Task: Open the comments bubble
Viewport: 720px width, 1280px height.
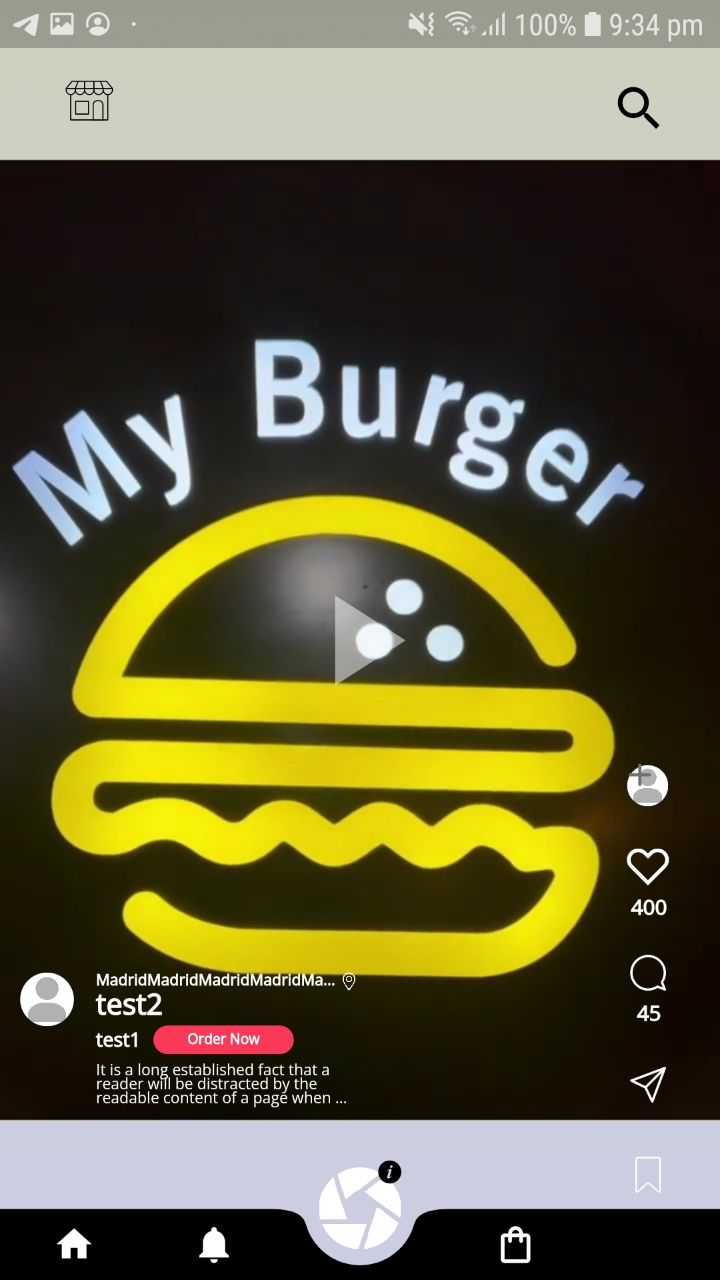Action: click(x=648, y=973)
